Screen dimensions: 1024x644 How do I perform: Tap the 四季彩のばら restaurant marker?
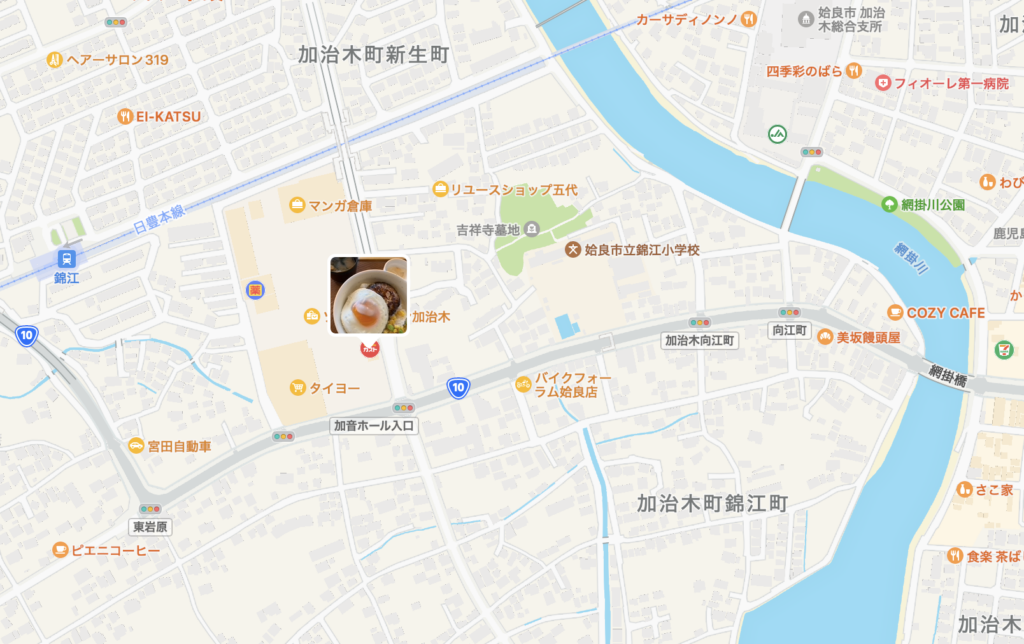(x=853, y=70)
